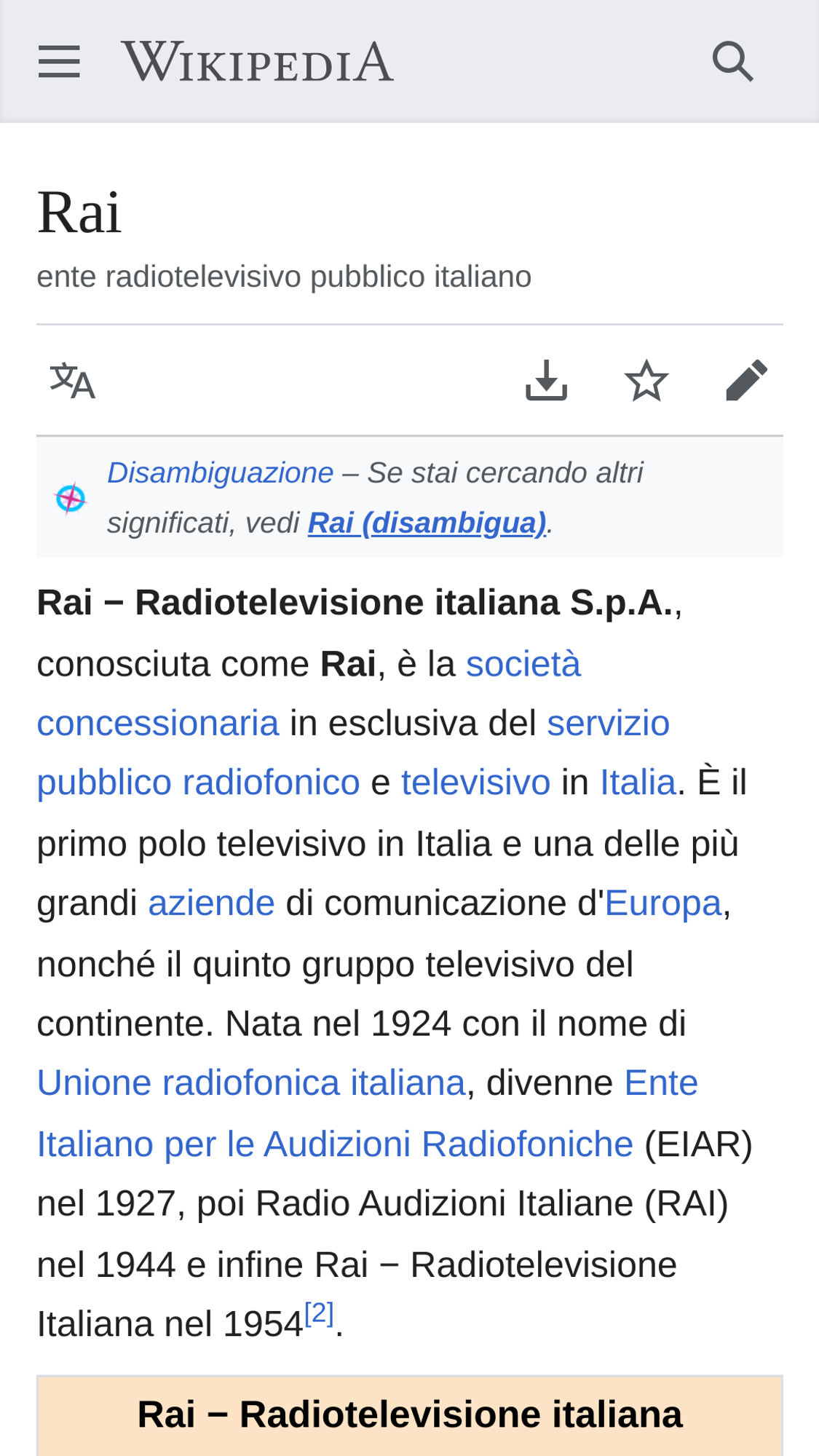The image size is (819, 1456).
Task: Open Unione radiofonica italiana link
Action: (x=251, y=1083)
